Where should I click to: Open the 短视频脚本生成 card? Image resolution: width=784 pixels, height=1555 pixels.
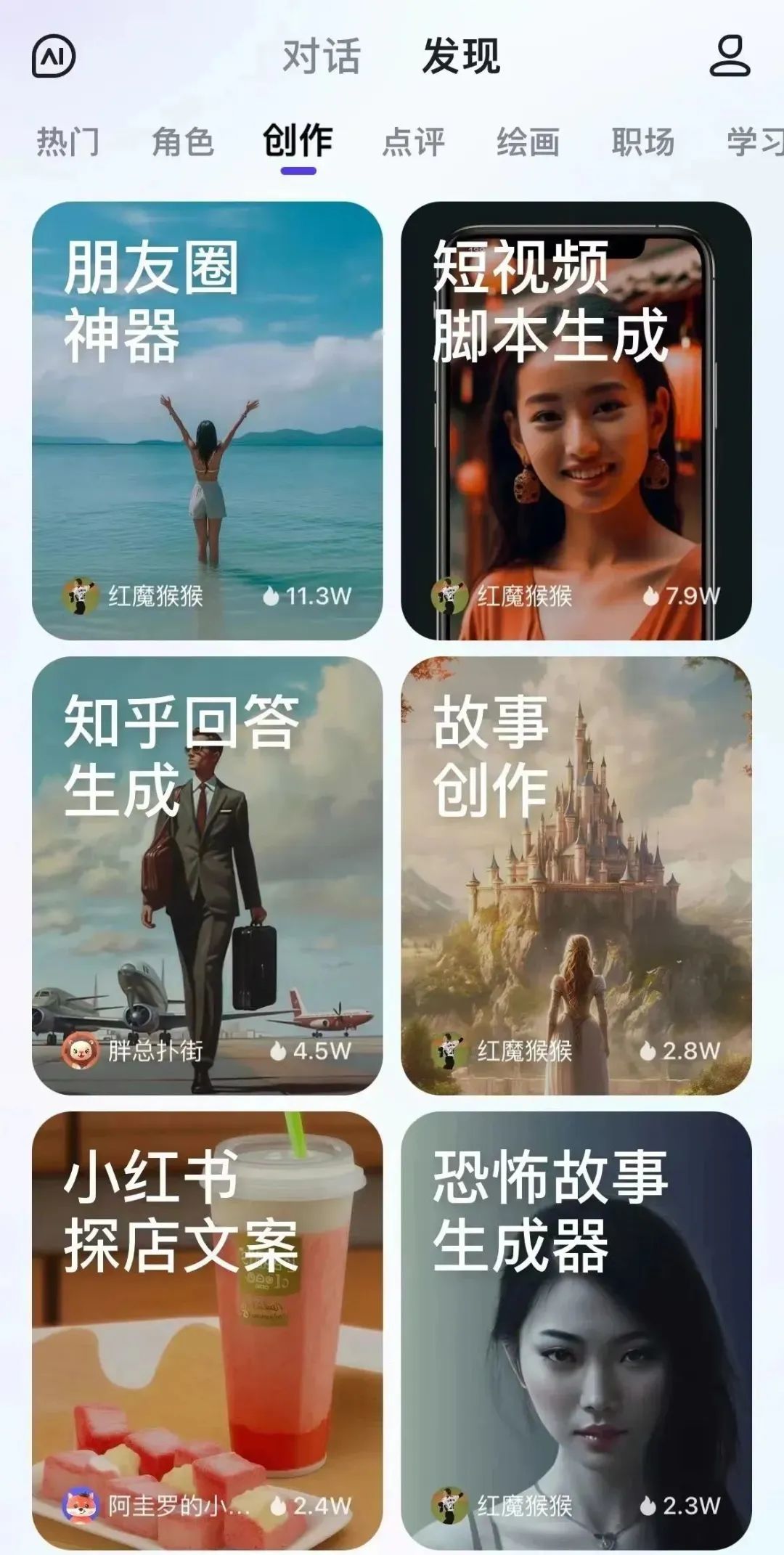(x=576, y=421)
